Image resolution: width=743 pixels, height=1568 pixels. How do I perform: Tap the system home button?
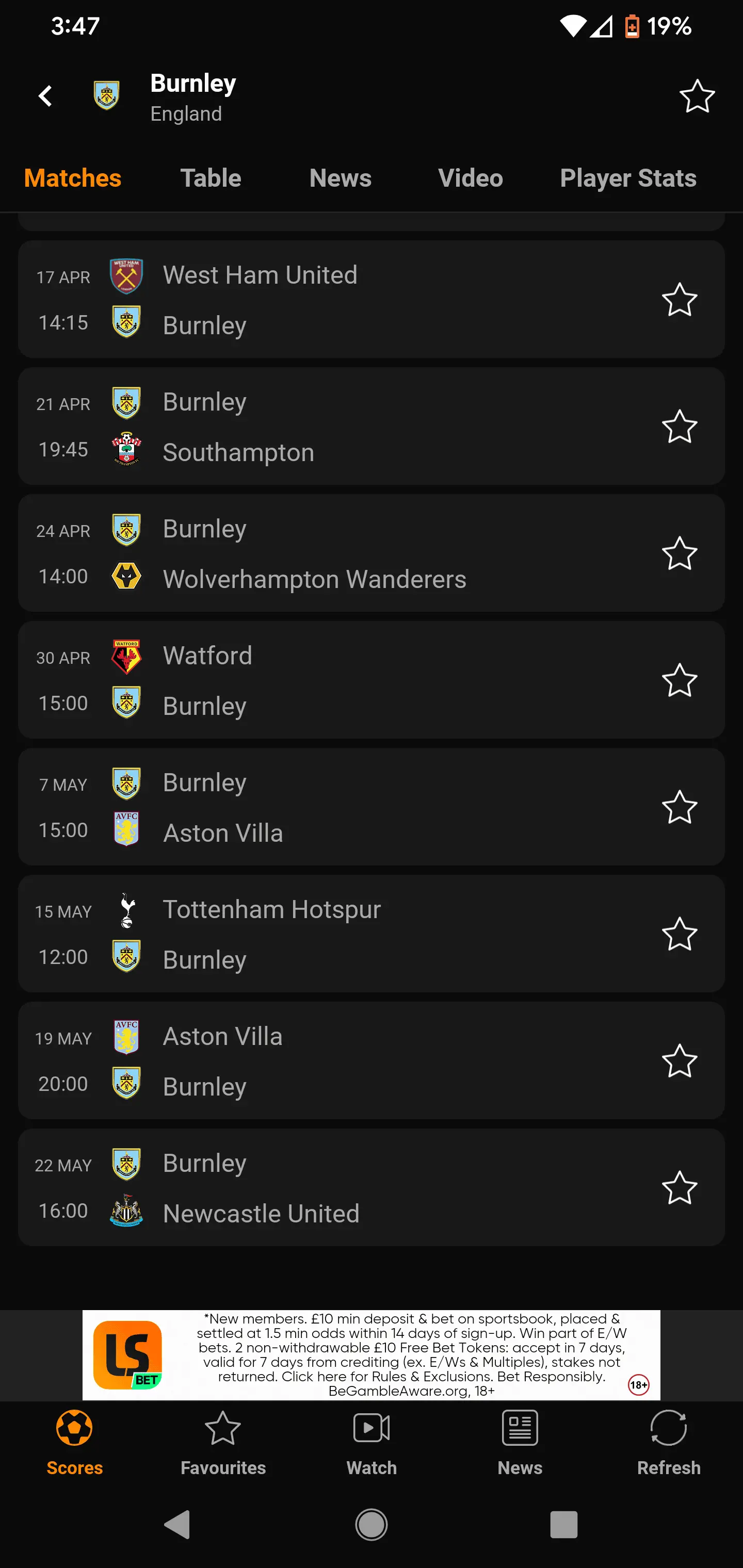pyautogui.click(x=372, y=1525)
